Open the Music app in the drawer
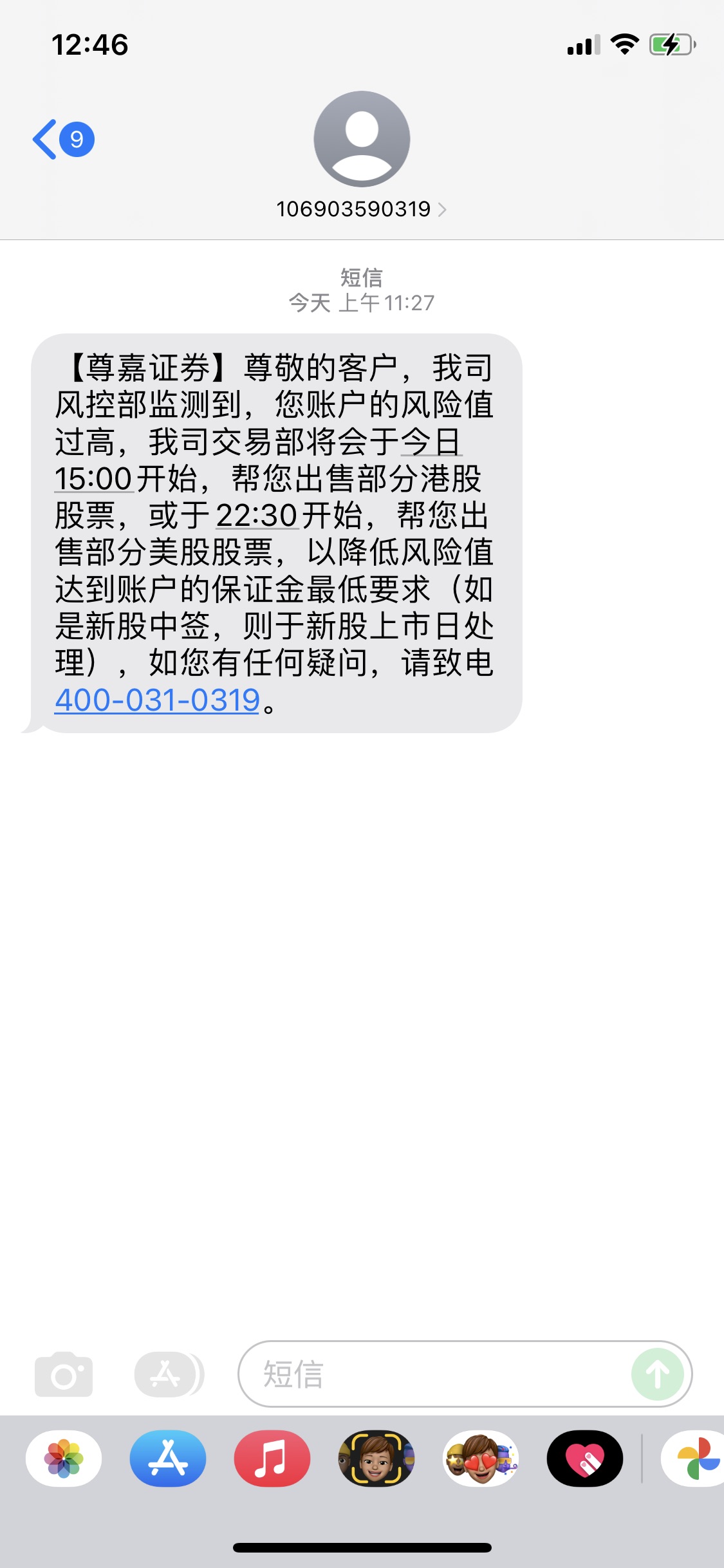This screenshot has width=724, height=1568. click(x=272, y=1459)
